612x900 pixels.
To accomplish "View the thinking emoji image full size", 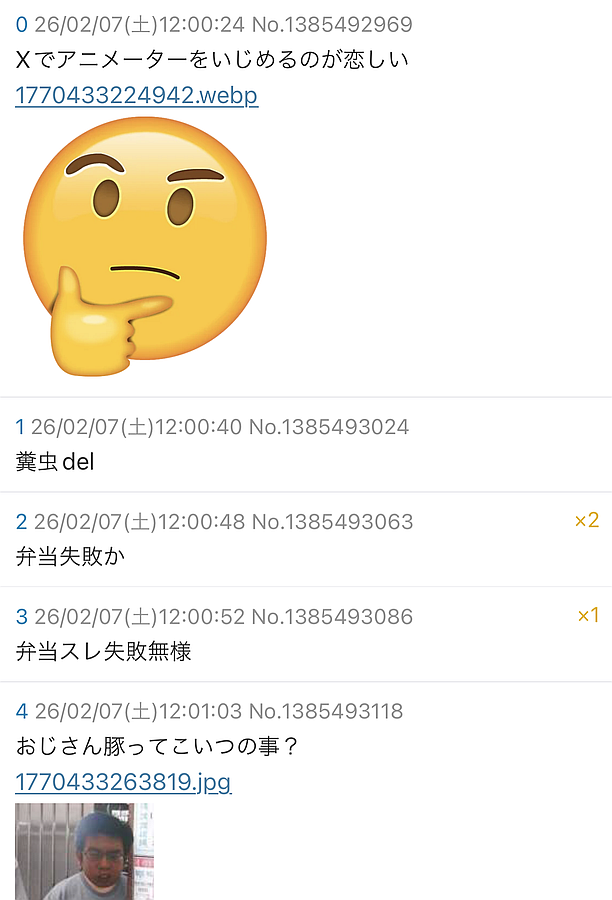I will coord(145,246).
